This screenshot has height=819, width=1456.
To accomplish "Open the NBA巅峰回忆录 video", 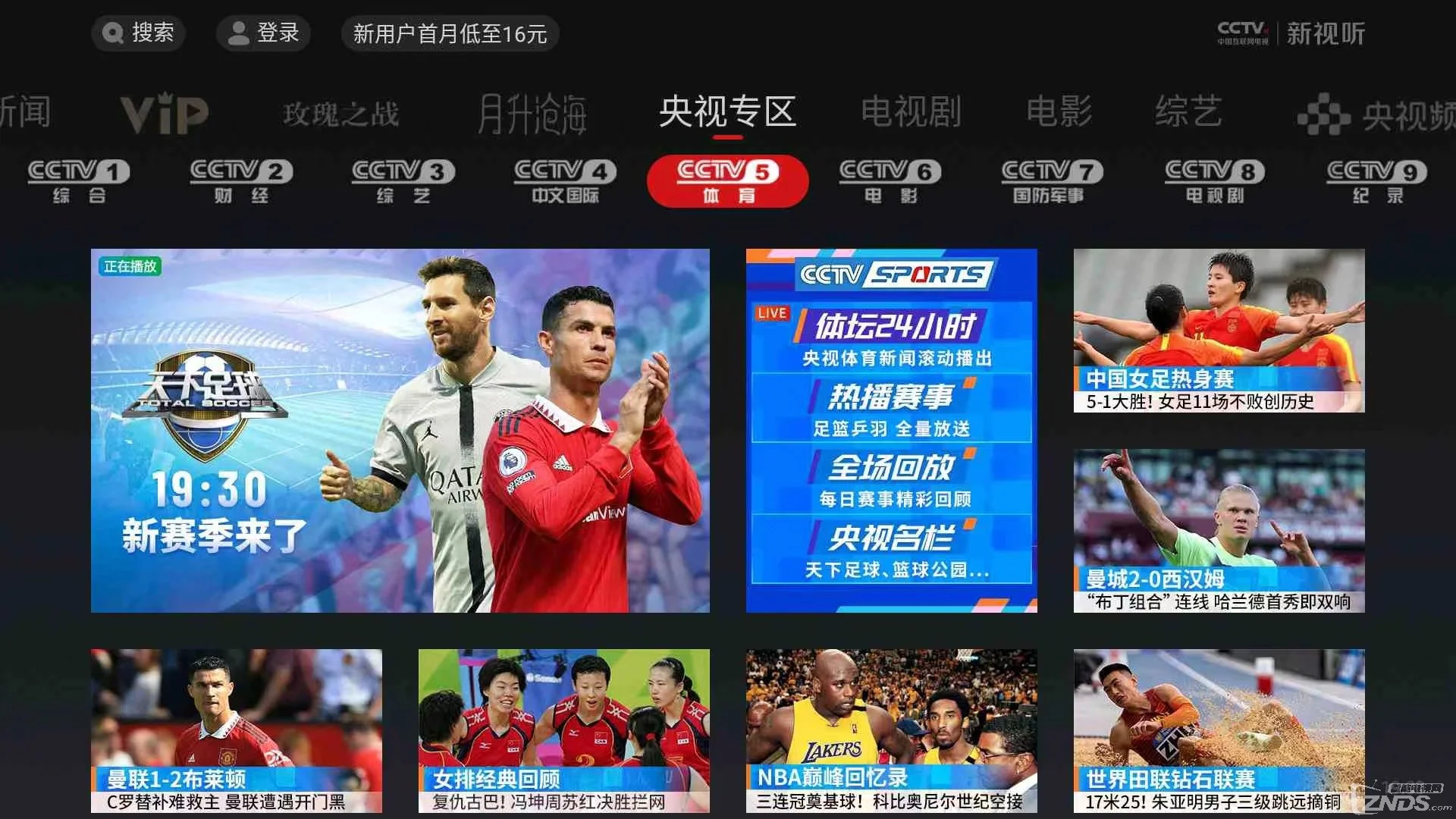I will pyautogui.click(x=891, y=730).
